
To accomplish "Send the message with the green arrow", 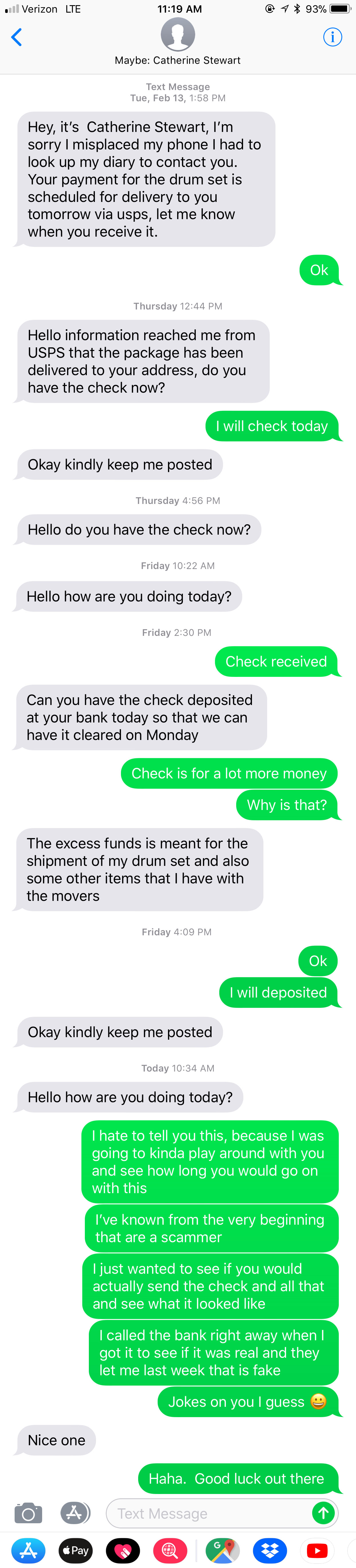I will click(323, 1513).
